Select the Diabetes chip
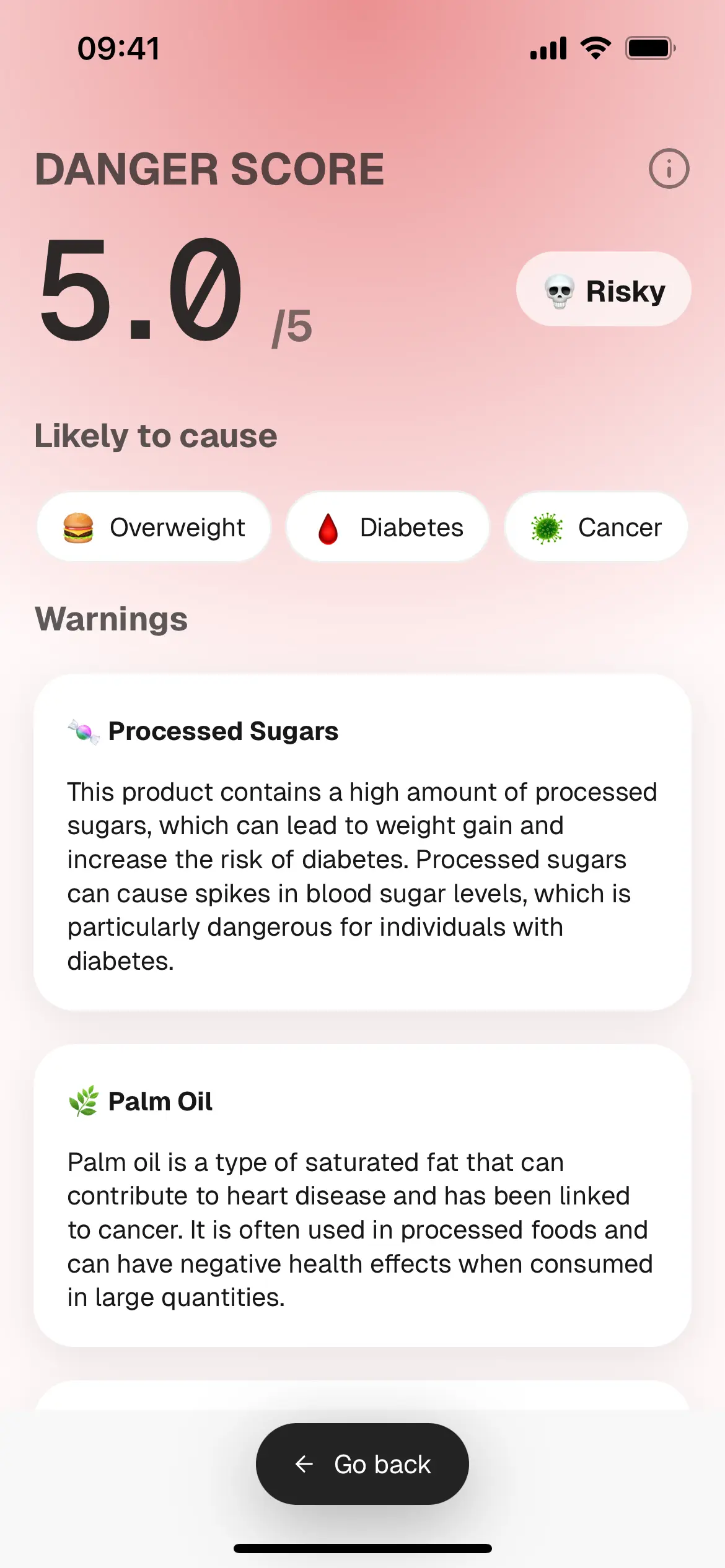Screen dimensions: 725x1568 click(x=388, y=527)
